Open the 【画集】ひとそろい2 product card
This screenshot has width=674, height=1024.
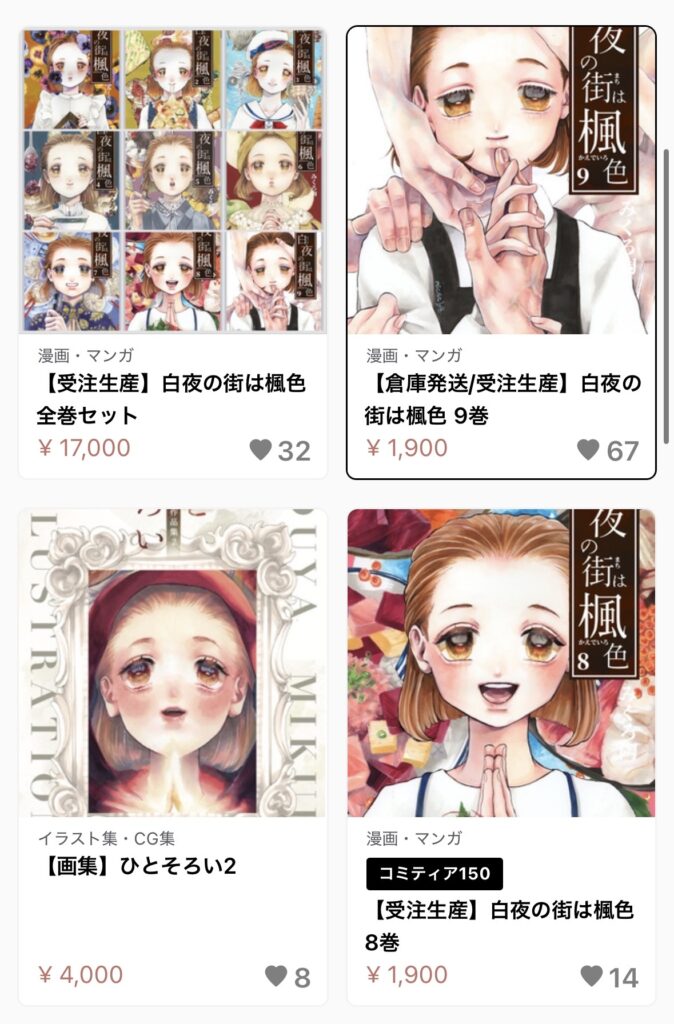(x=172, y=663)
